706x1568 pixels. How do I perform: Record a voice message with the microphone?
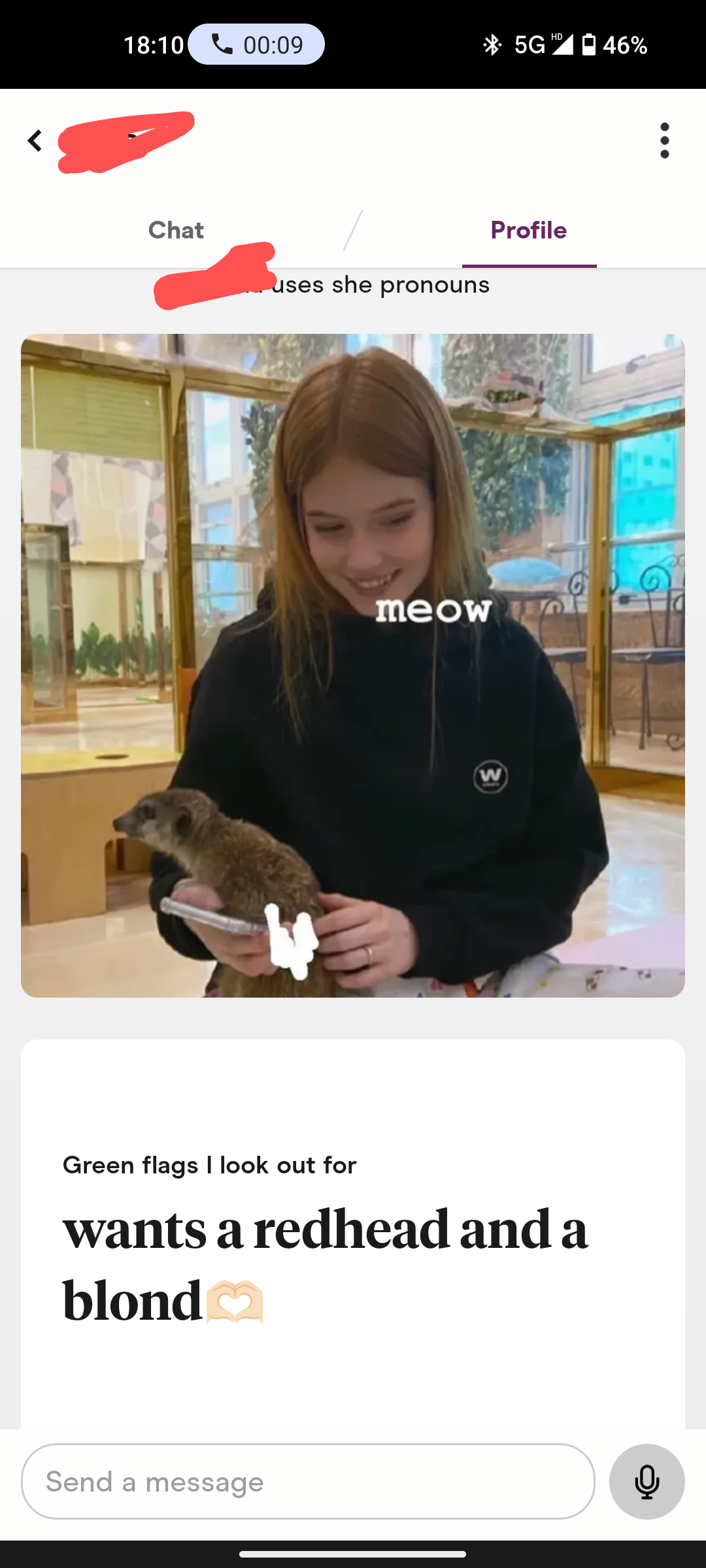point(647,1481)
